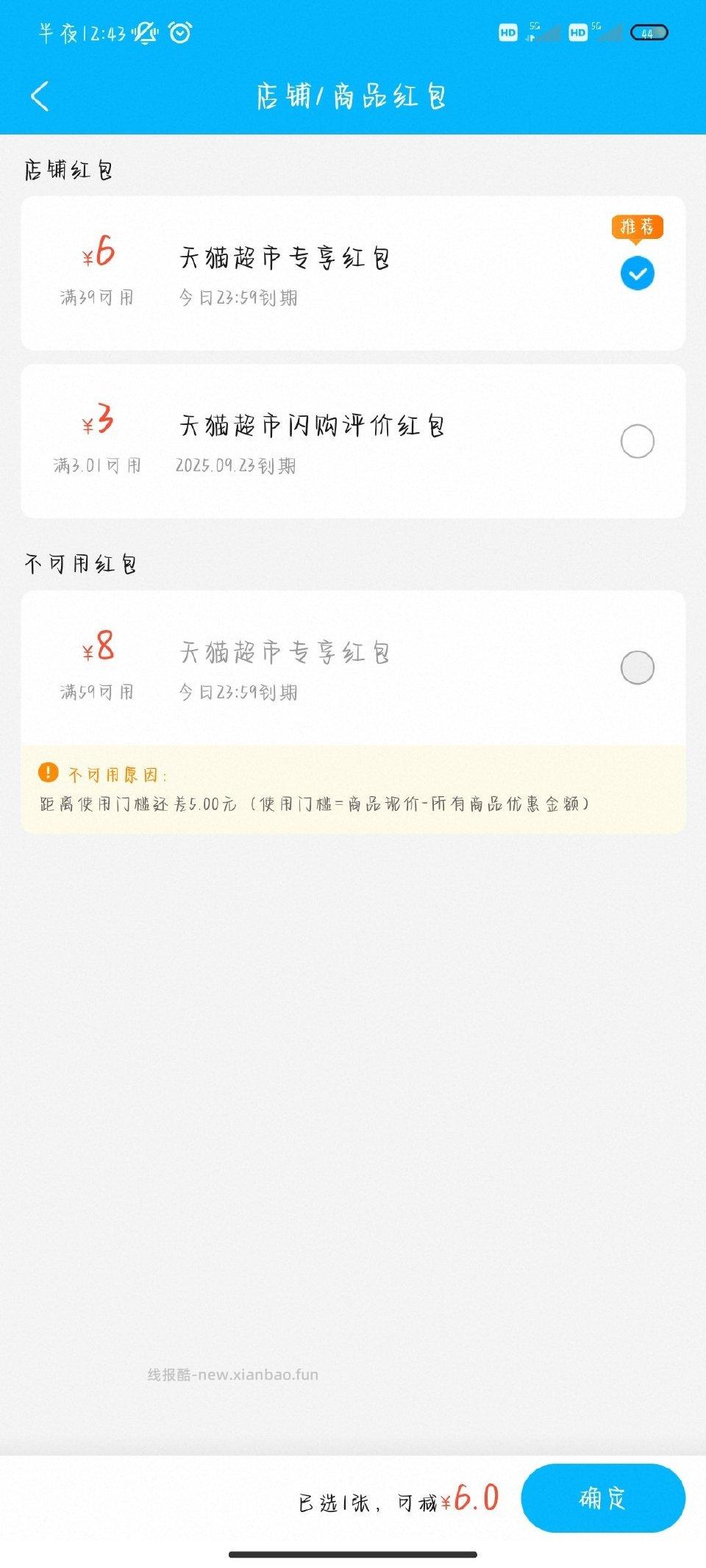Screen dimensions: 706x1568
Task: Tap the 2025.09.23到期 expiry text
Action: coord(237,466)
